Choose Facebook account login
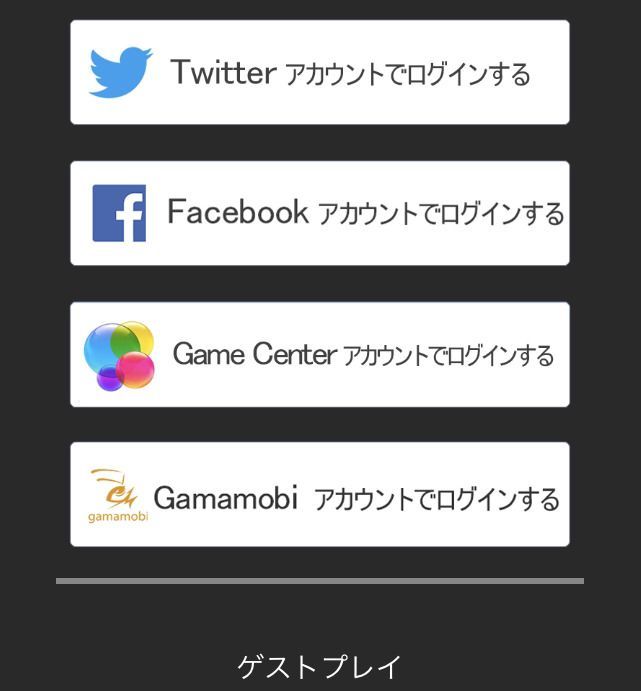This screenshot has height=691, width=641. pos(320,213)
